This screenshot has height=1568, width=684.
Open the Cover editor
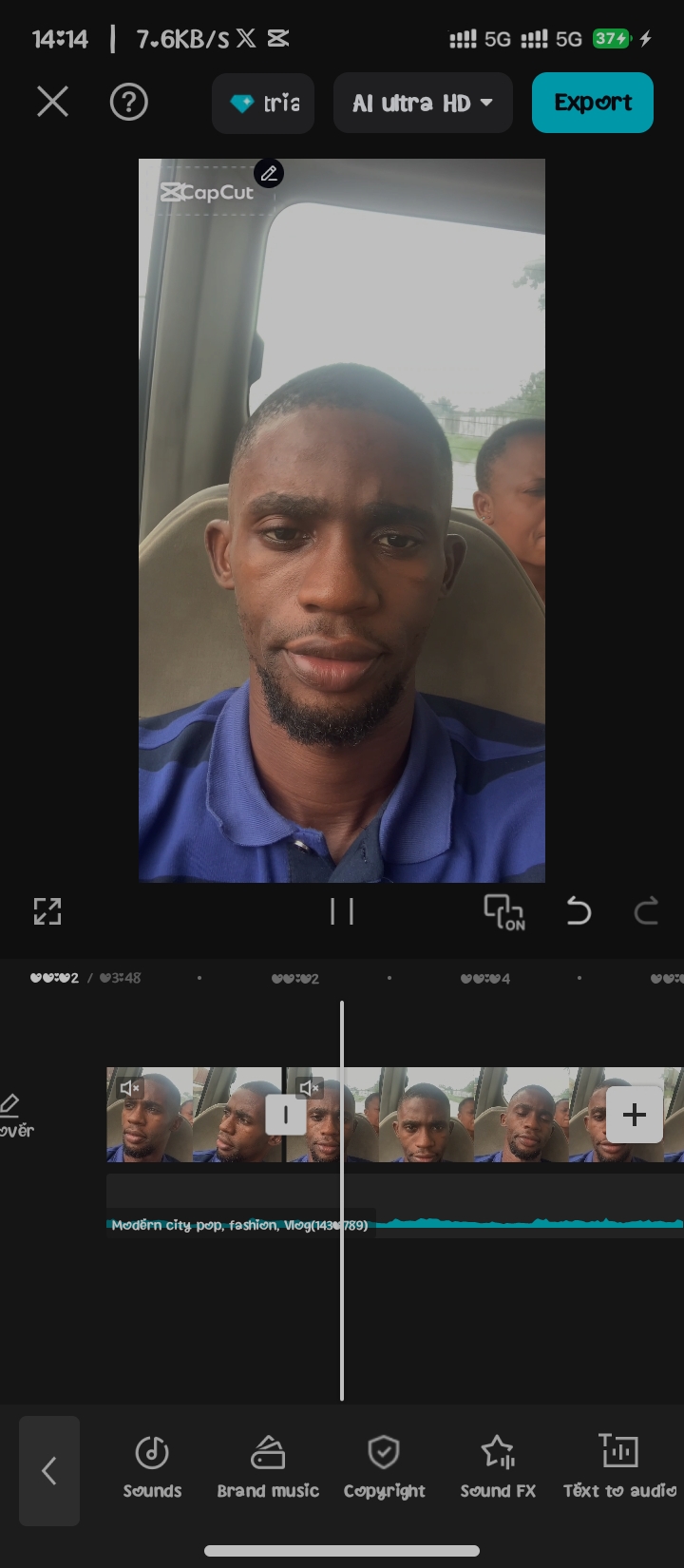pos(14,1117)
